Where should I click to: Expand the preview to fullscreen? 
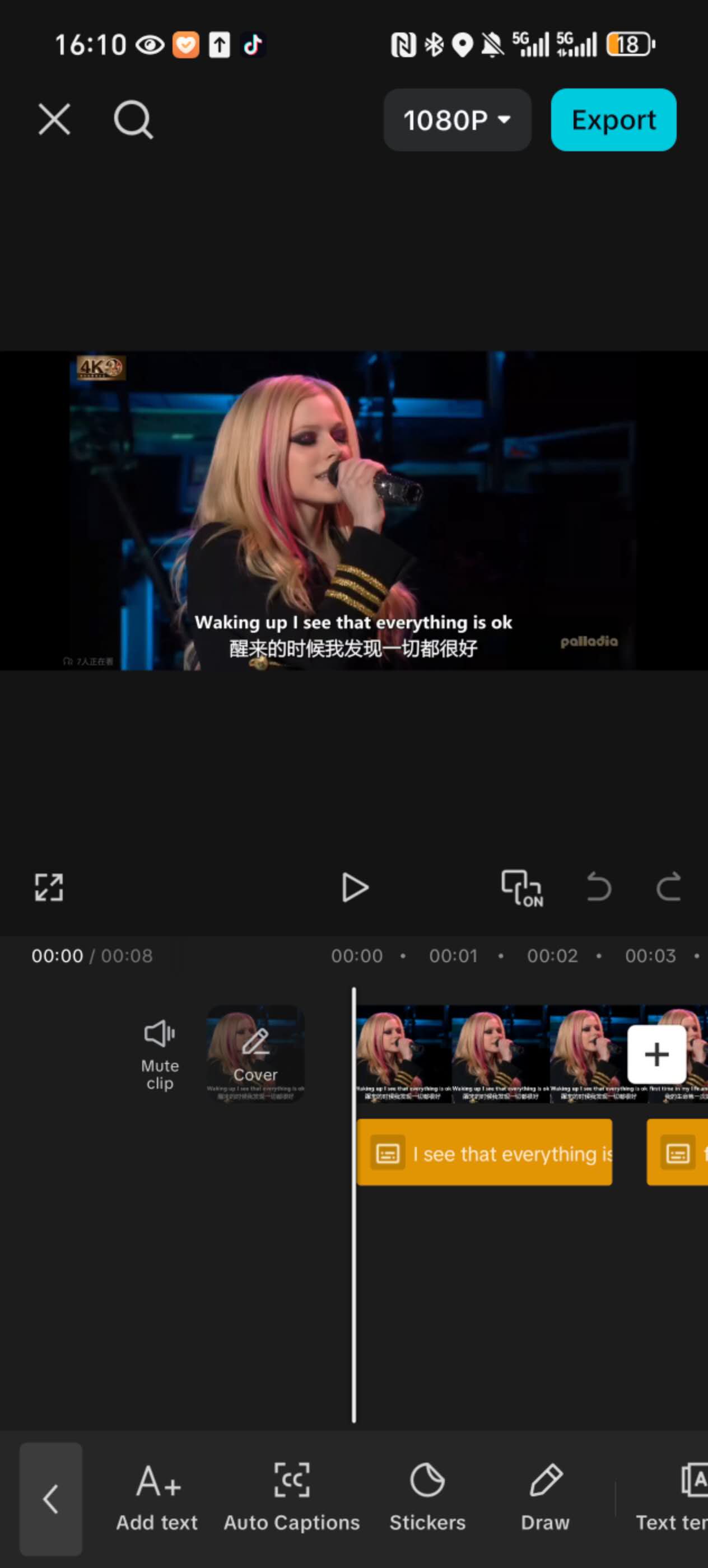point(49,887)
